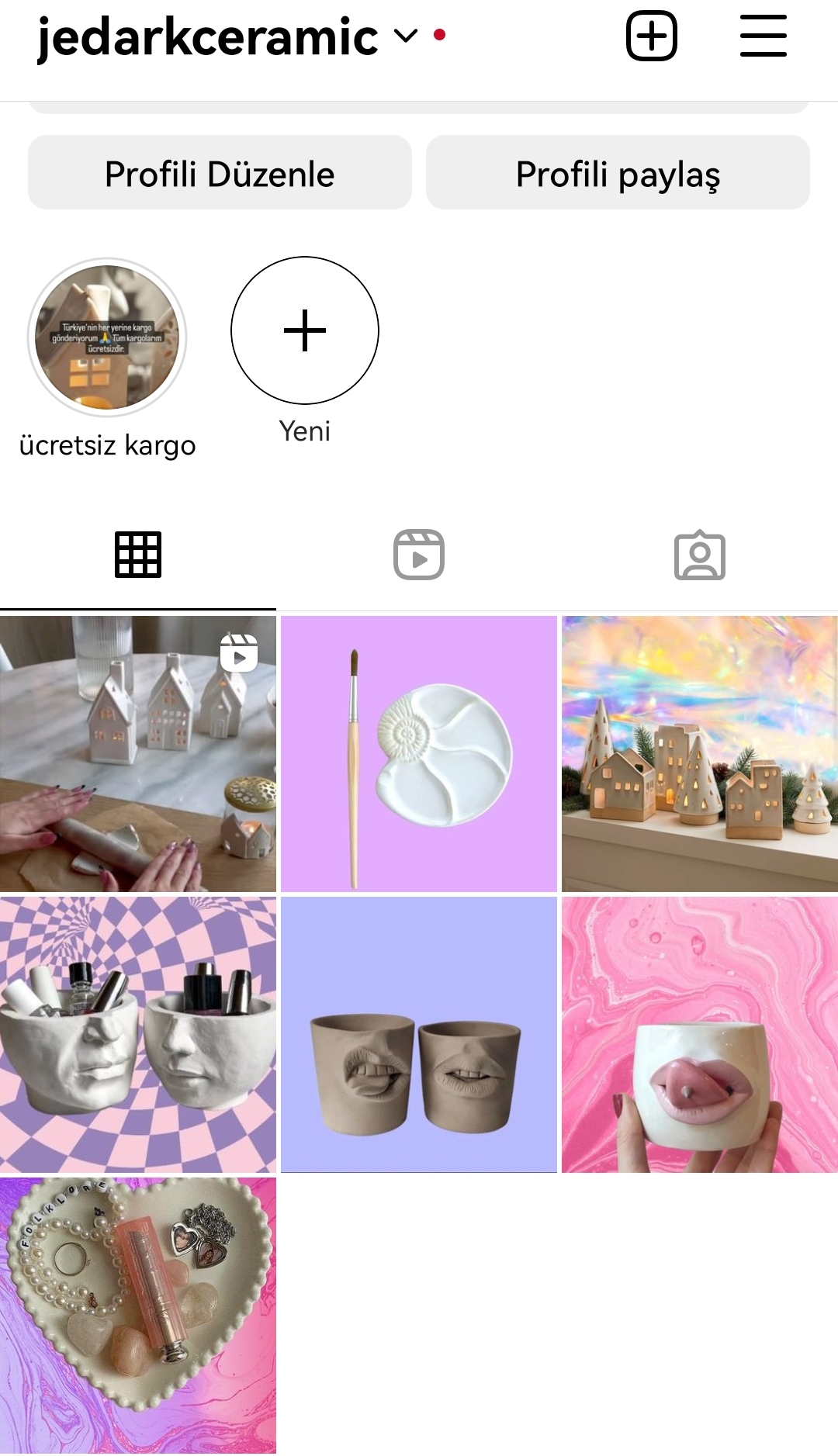Open the two lip cups post

[x=419, y=1035]
